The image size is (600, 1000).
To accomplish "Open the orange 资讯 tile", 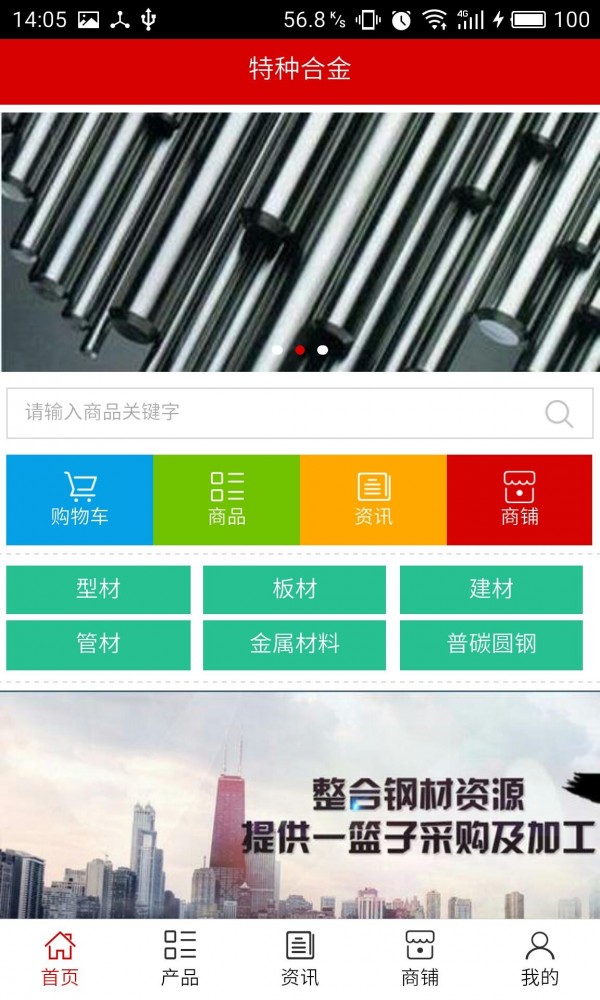I will click(x=373, y=500).
